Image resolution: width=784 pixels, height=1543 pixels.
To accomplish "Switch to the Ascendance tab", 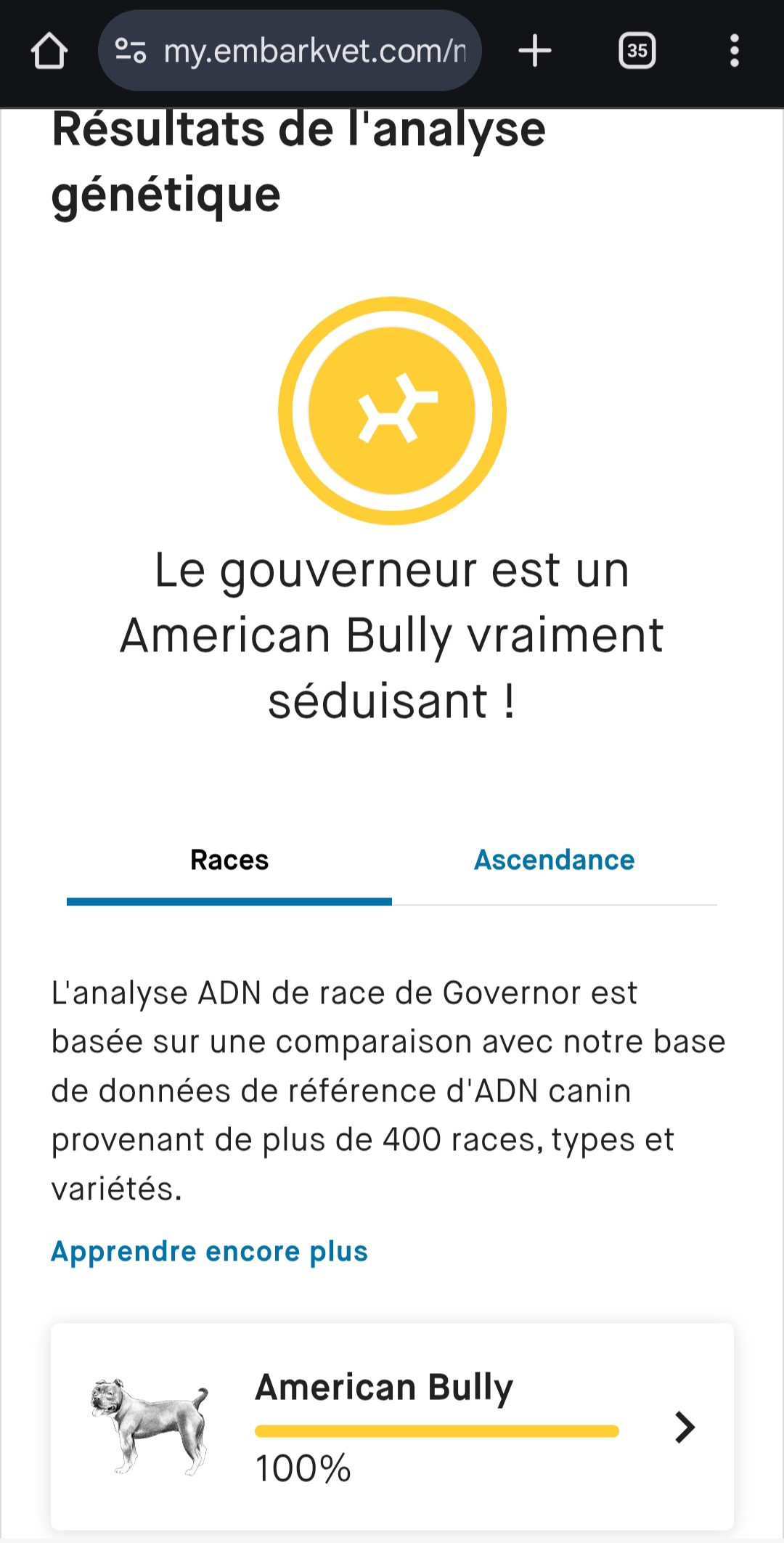I will [554, 860].
